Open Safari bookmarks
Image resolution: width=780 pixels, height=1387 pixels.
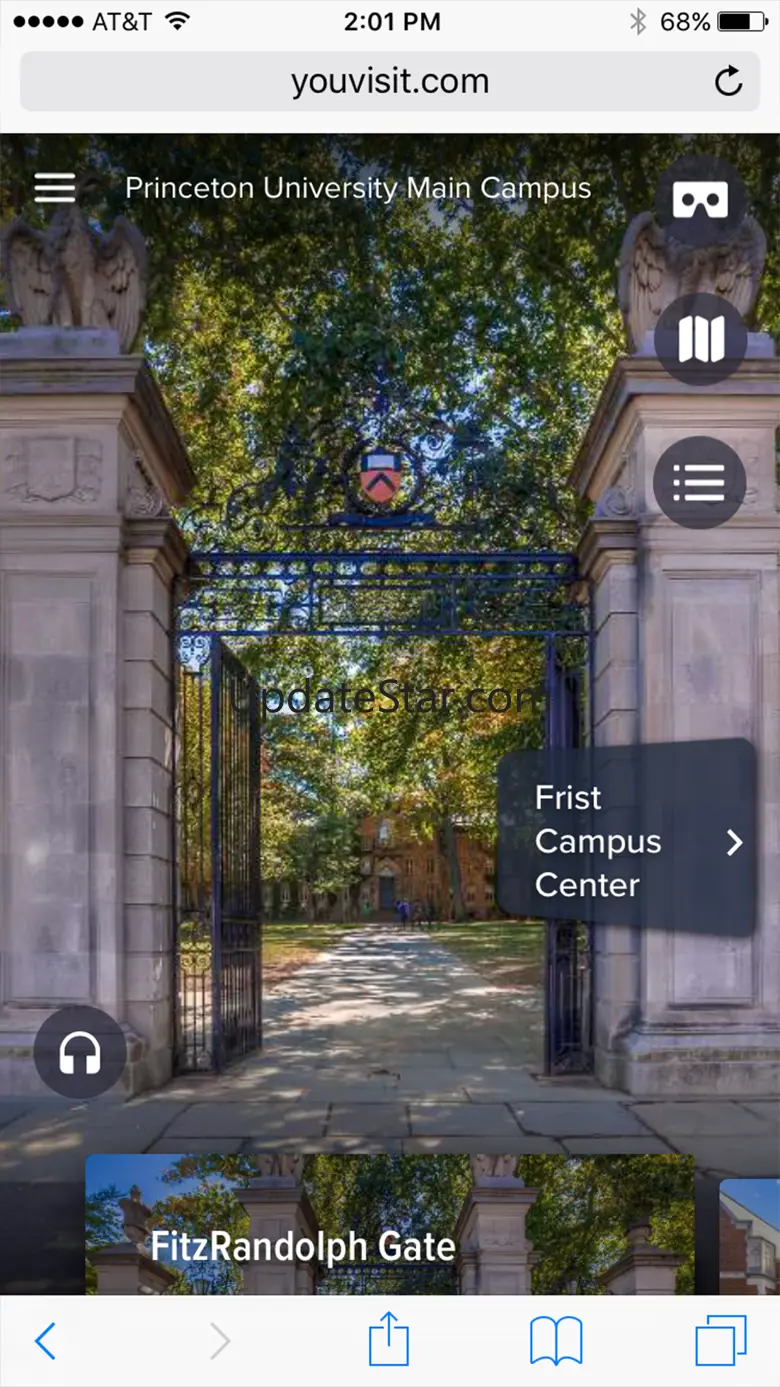(x=556, y=1341)
